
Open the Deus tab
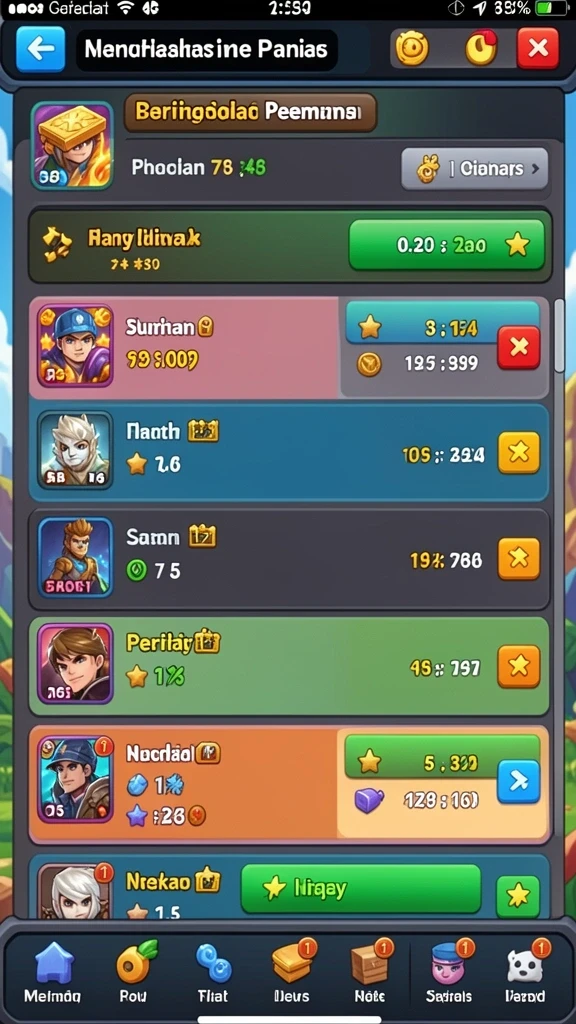point(292,972)
